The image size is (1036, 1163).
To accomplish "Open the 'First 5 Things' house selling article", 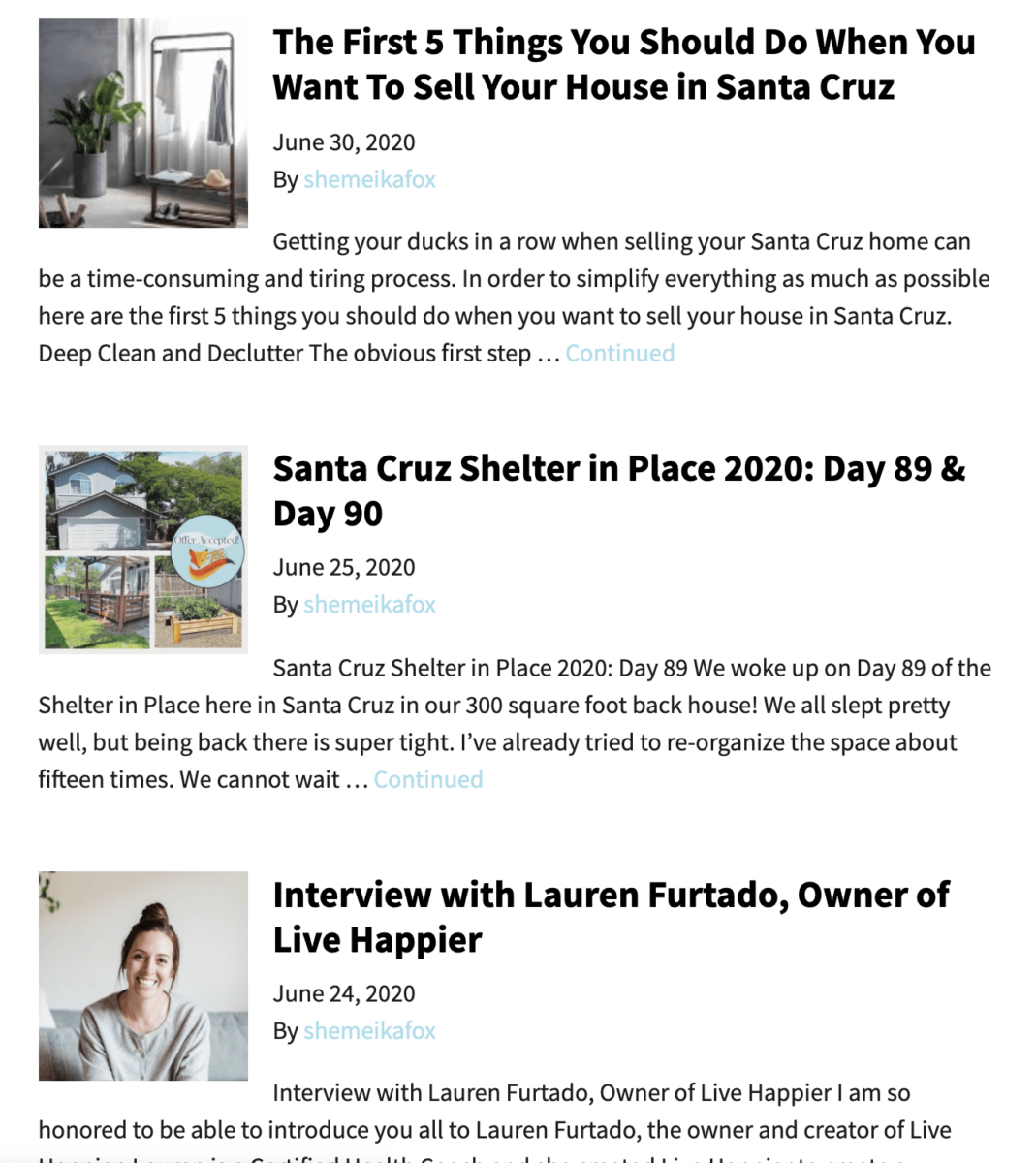I will pos(623,64).
